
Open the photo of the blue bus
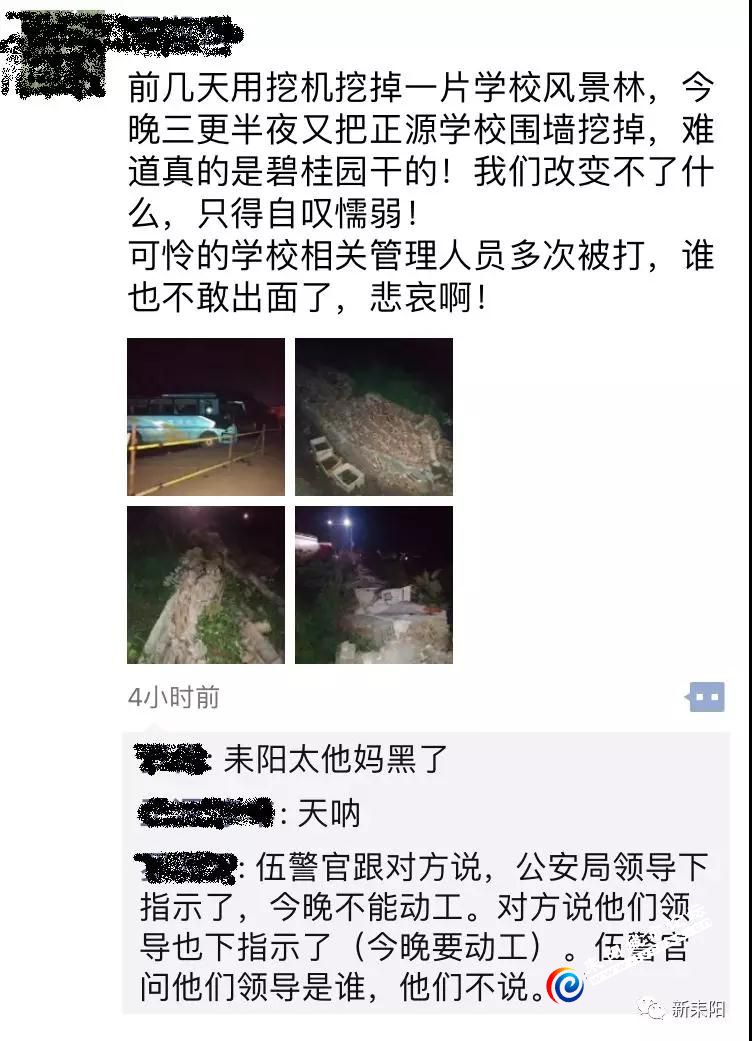coord(205,417)
